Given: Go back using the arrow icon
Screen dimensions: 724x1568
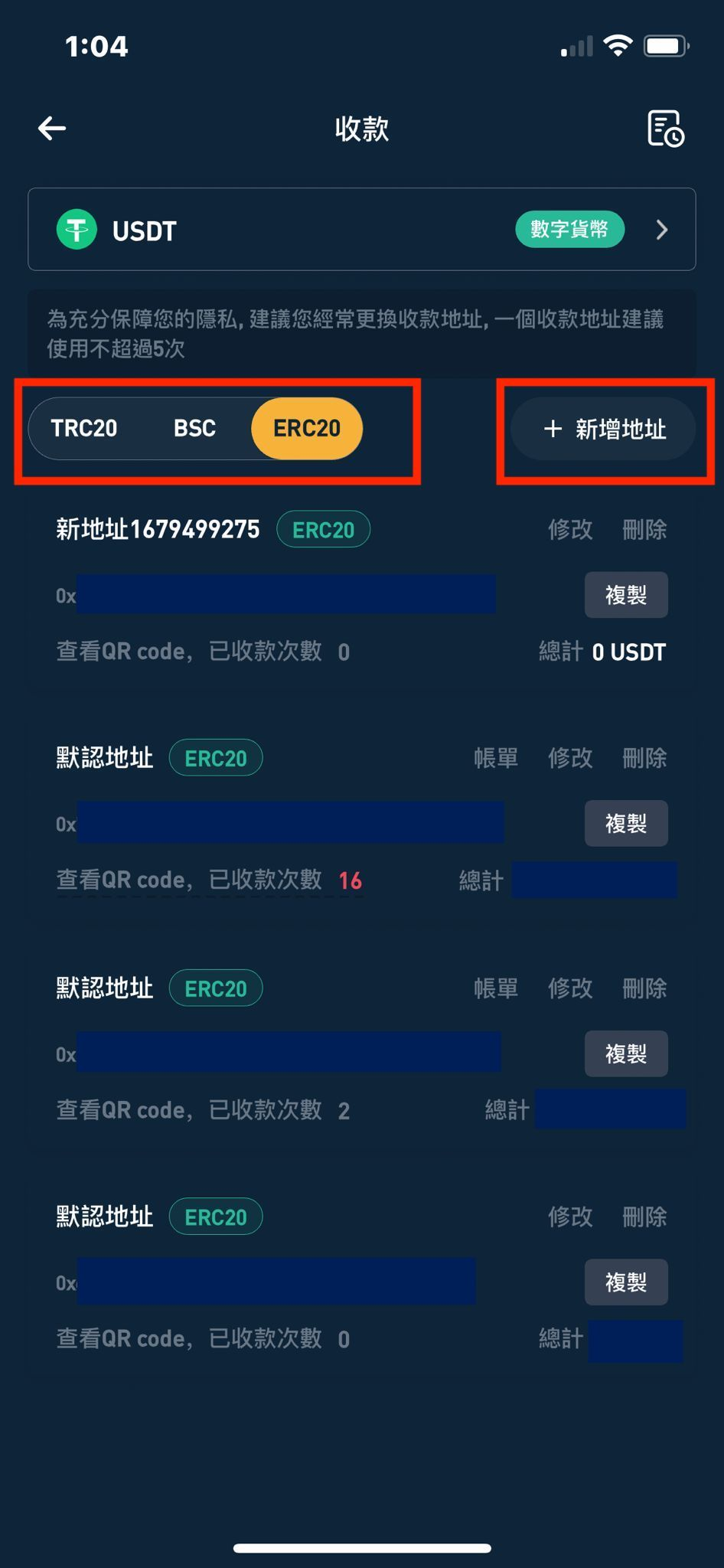Looking at the screenshot, I should 52,129.
